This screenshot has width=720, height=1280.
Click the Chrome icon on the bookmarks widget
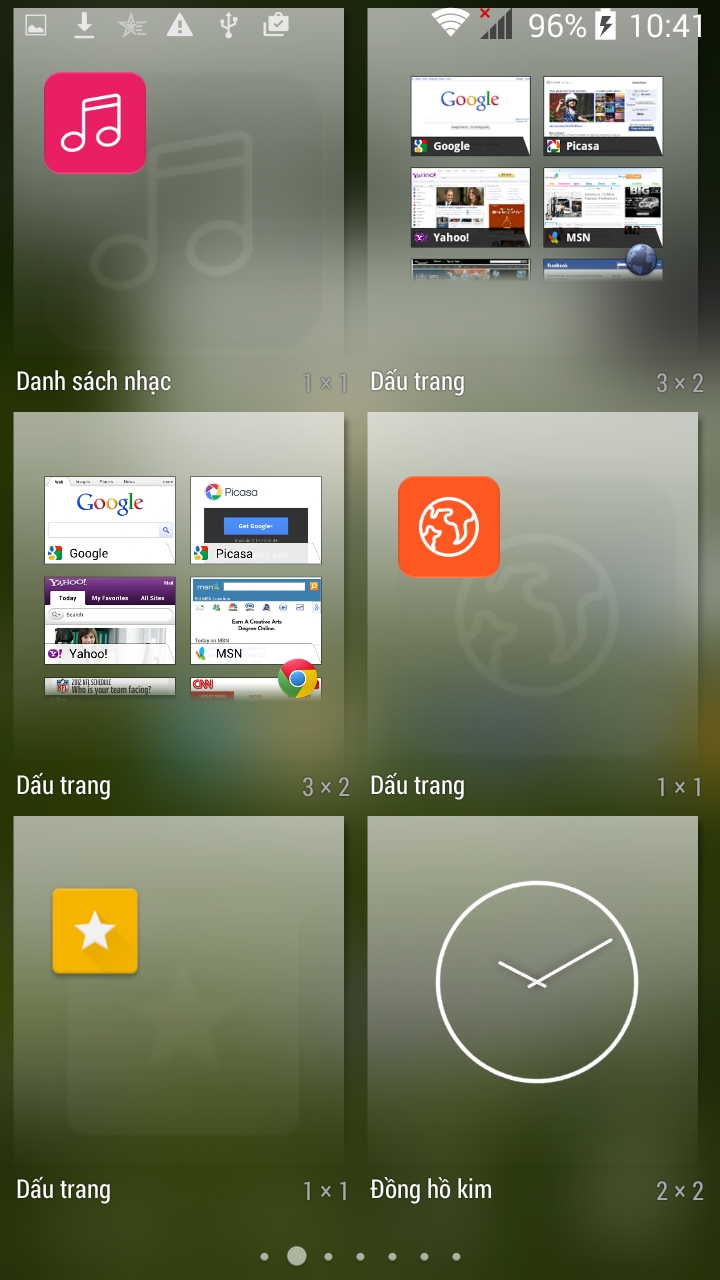tap(297, 678)
